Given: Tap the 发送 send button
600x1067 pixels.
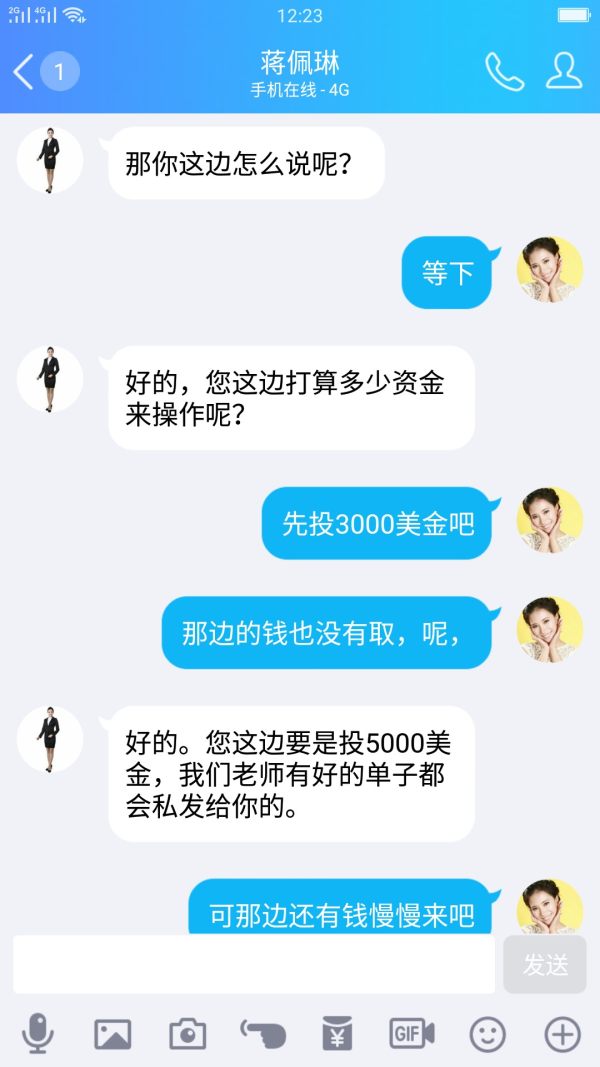Looking at the screenshot, I should (x=545, y=964).
